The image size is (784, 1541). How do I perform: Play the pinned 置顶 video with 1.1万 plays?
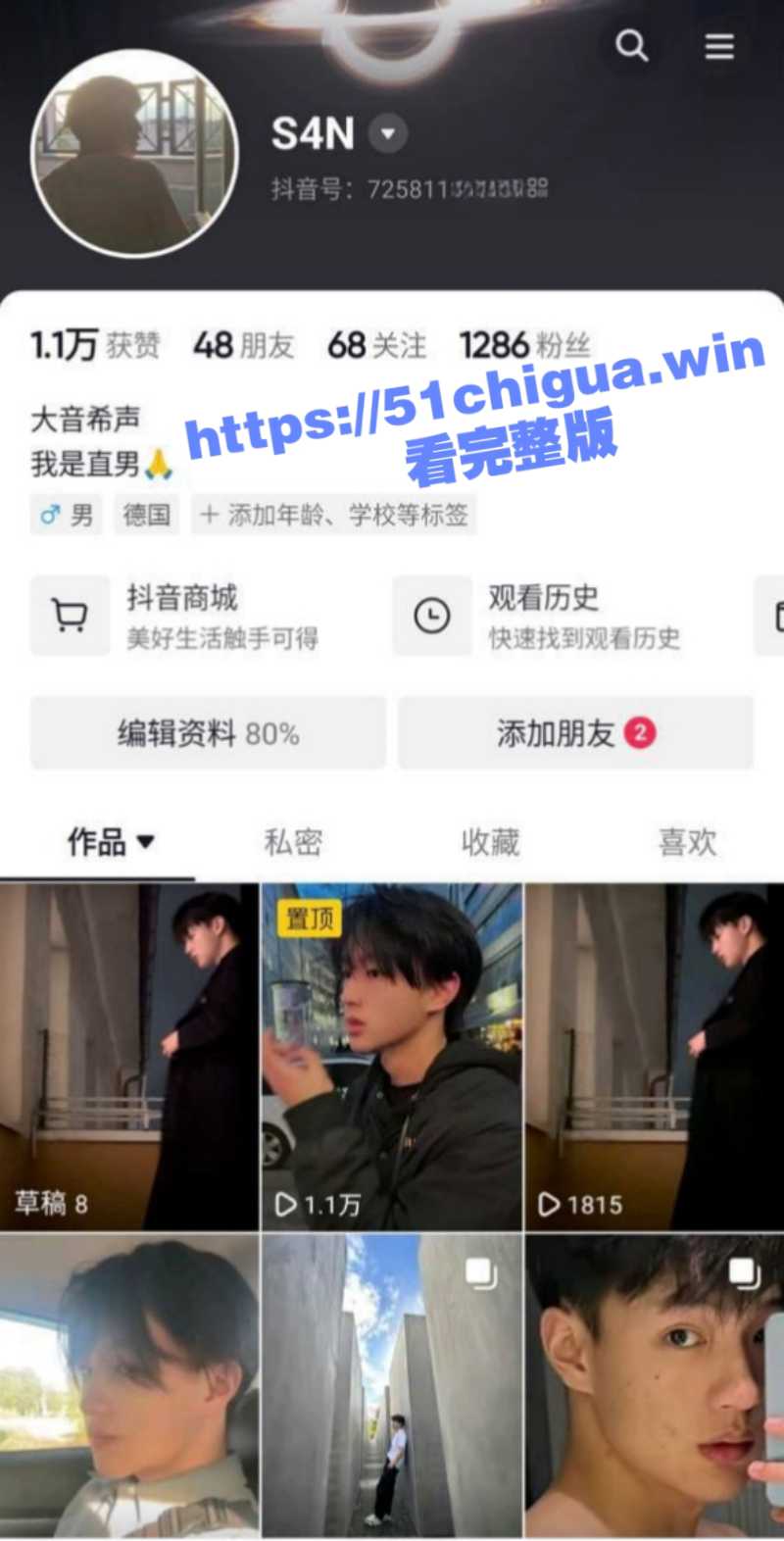[x=392, y=1057]
